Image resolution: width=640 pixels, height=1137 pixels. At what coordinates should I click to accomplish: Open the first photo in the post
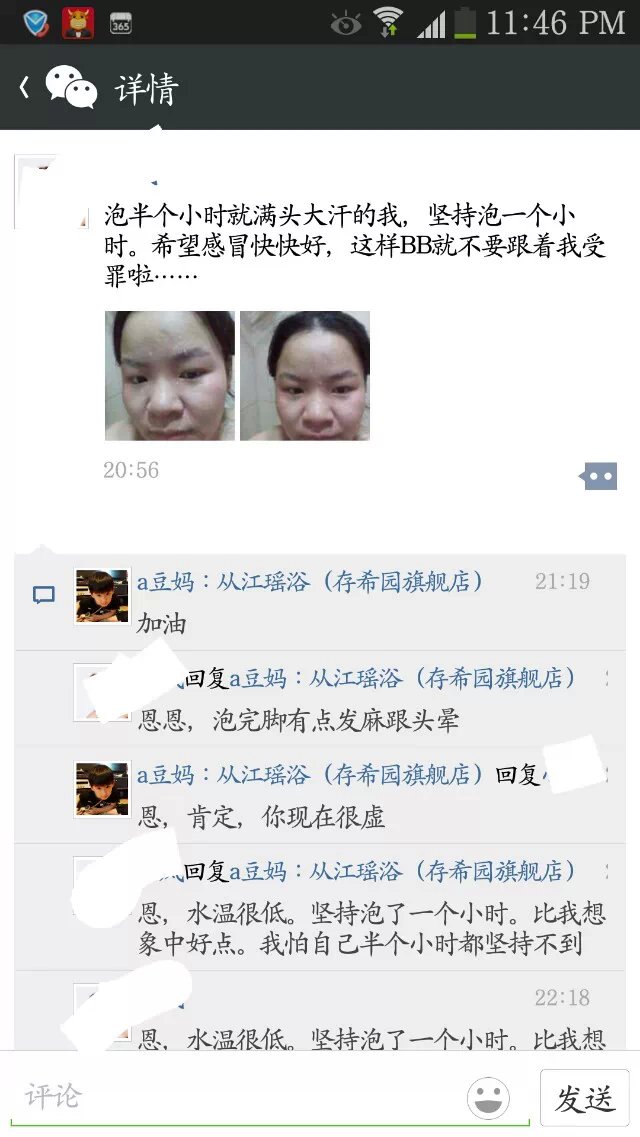(x=169, y=375)
